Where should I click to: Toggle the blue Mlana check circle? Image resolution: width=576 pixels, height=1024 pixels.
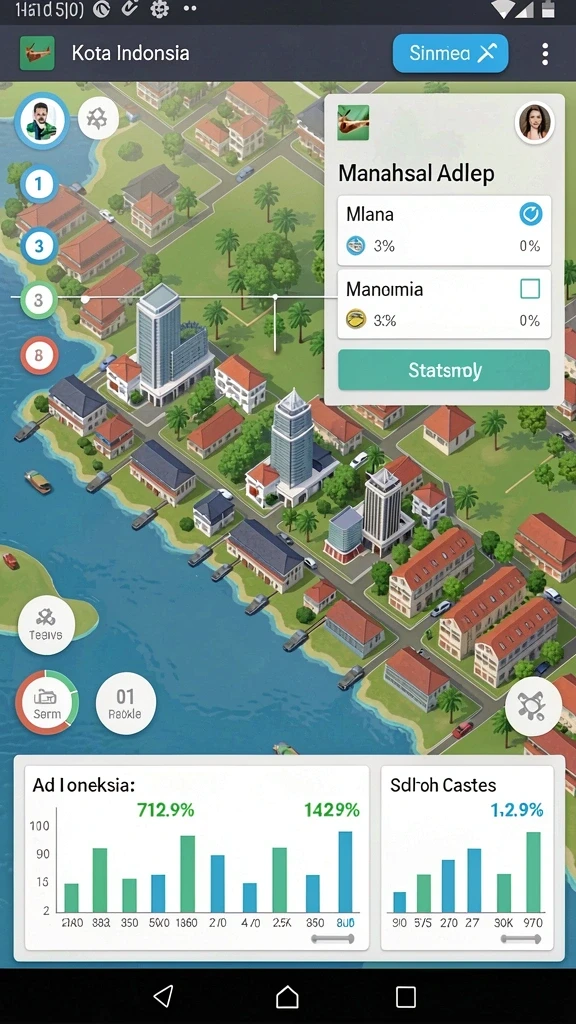coord(530,214)
